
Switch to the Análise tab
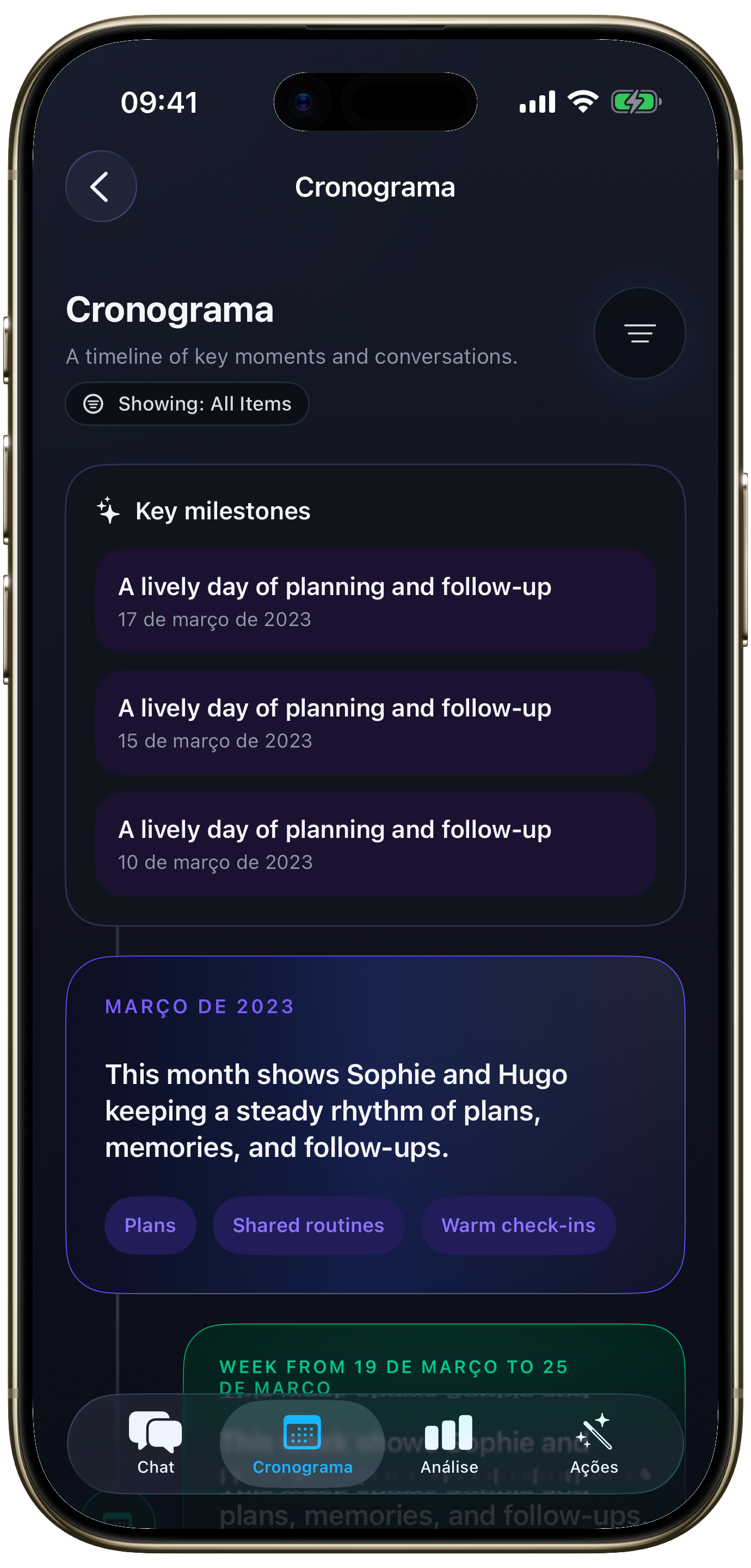coord(449,1444)
